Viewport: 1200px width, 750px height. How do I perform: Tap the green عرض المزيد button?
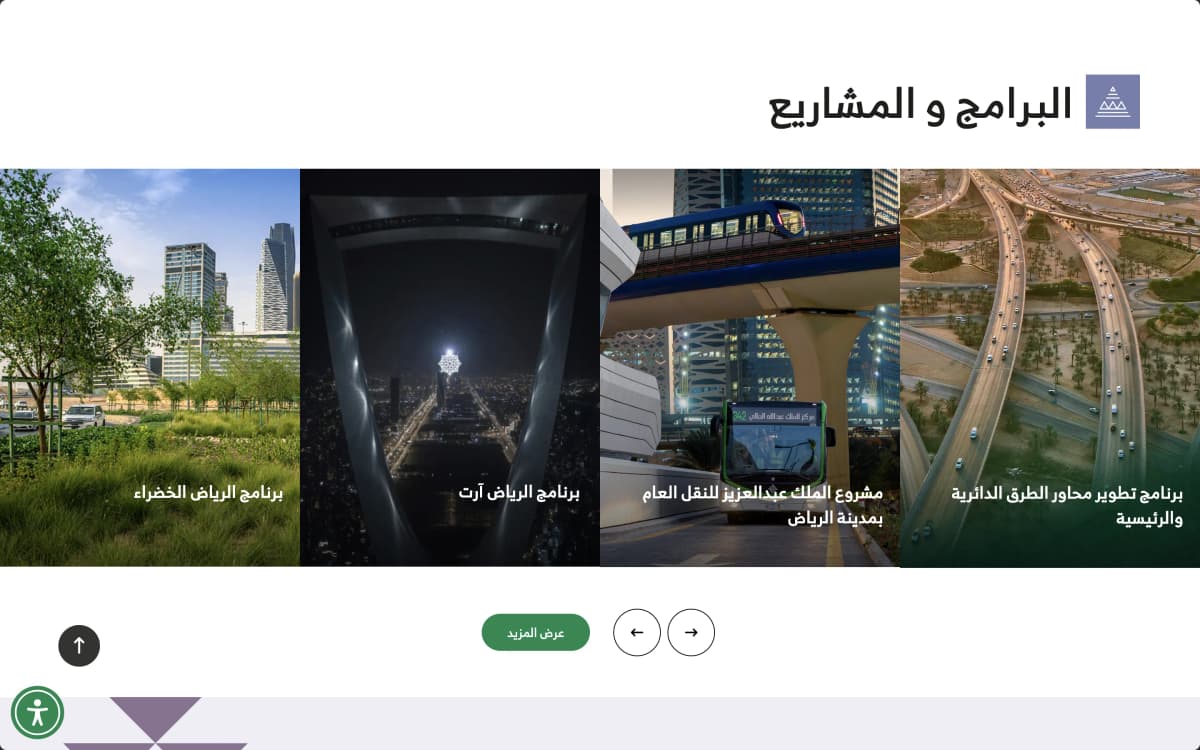[535, 632]
